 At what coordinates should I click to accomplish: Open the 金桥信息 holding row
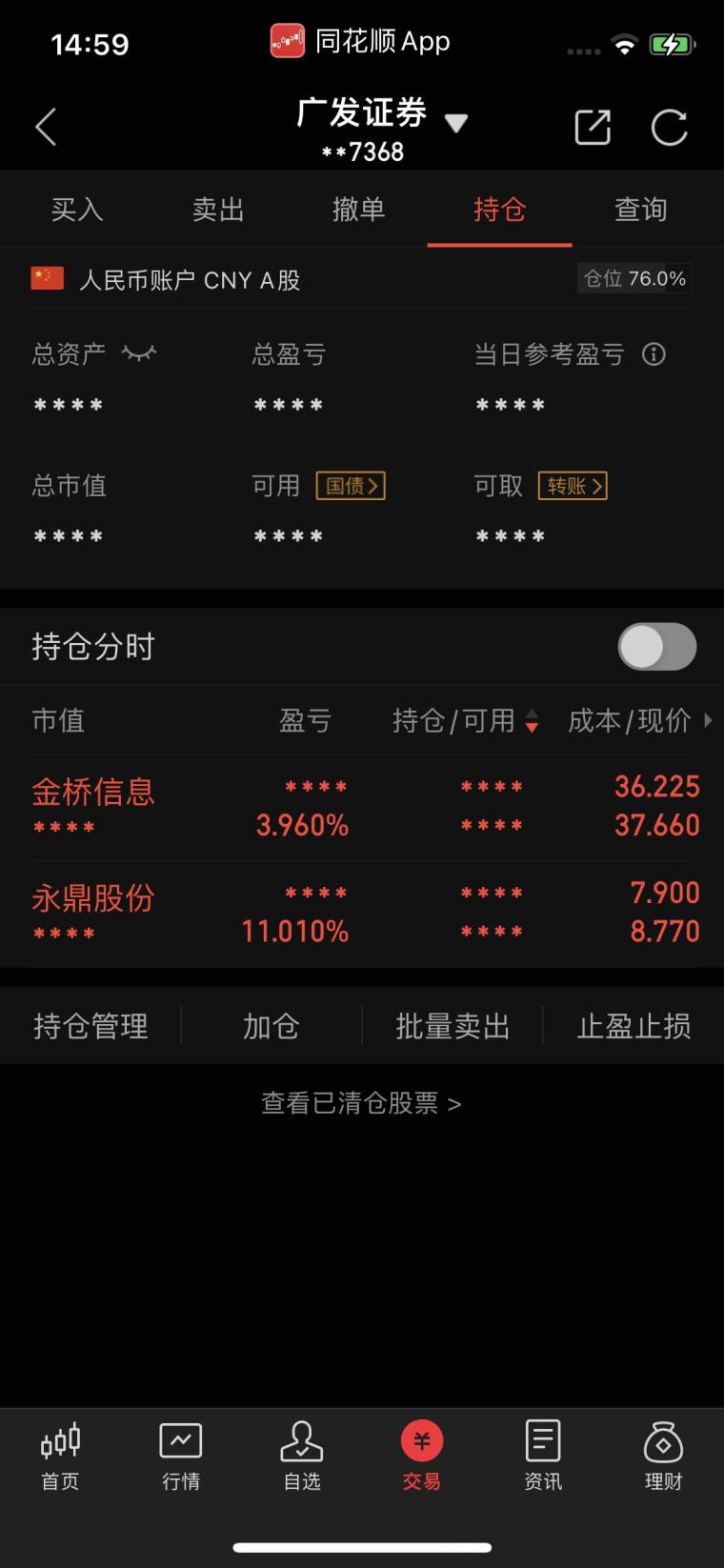click(x=362, y=808)
